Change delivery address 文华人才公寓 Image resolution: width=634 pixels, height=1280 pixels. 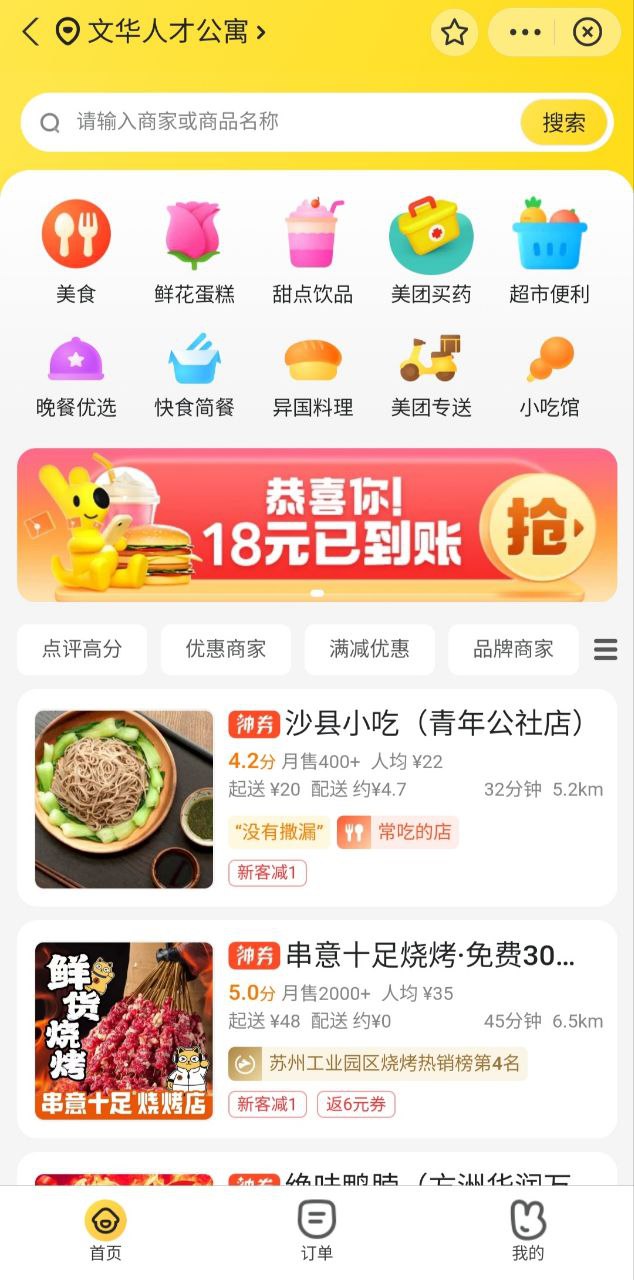pyautogui.click(x=167, y=33)
